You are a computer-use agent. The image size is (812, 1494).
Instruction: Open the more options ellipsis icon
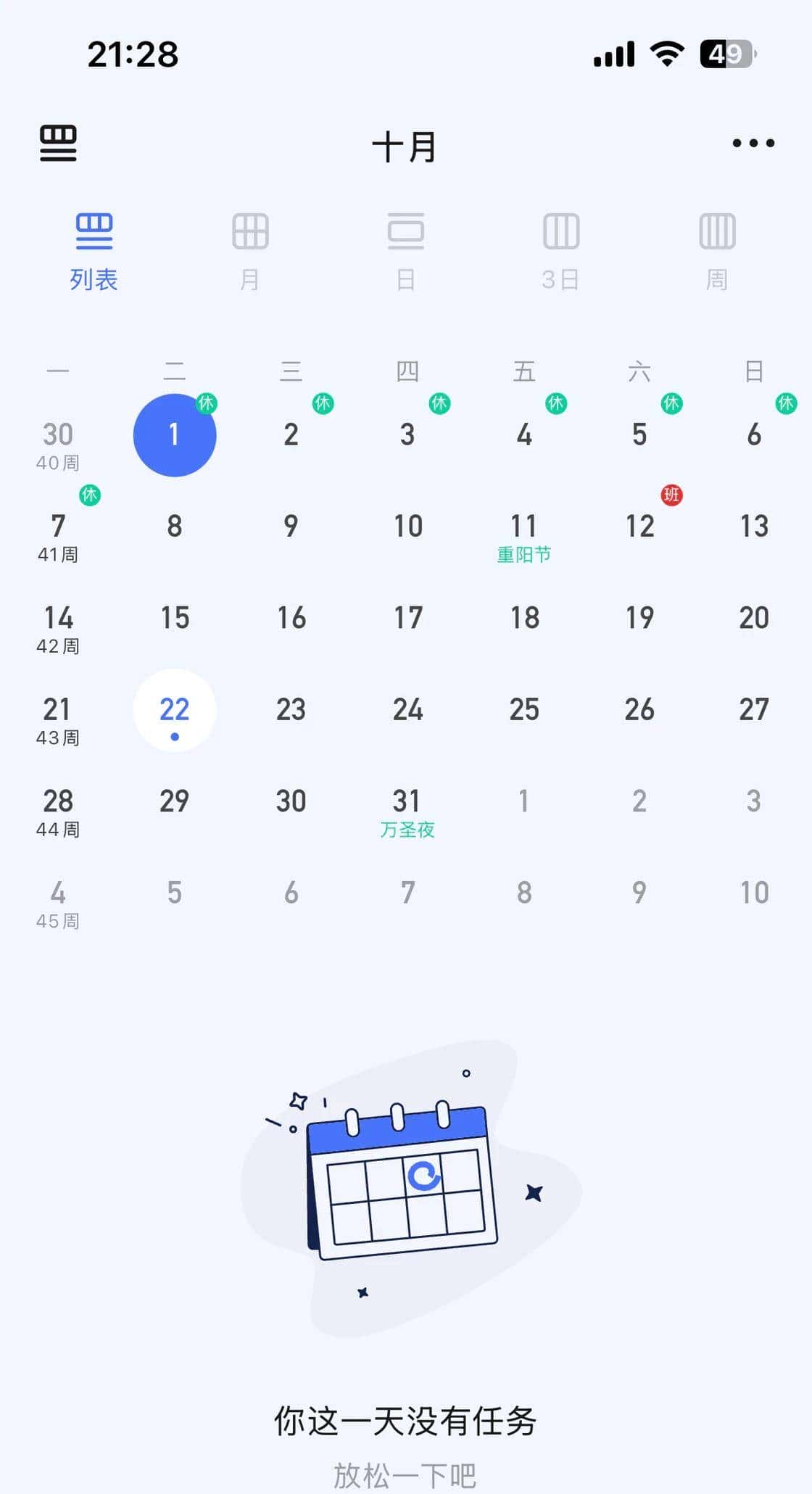point(752,144)
